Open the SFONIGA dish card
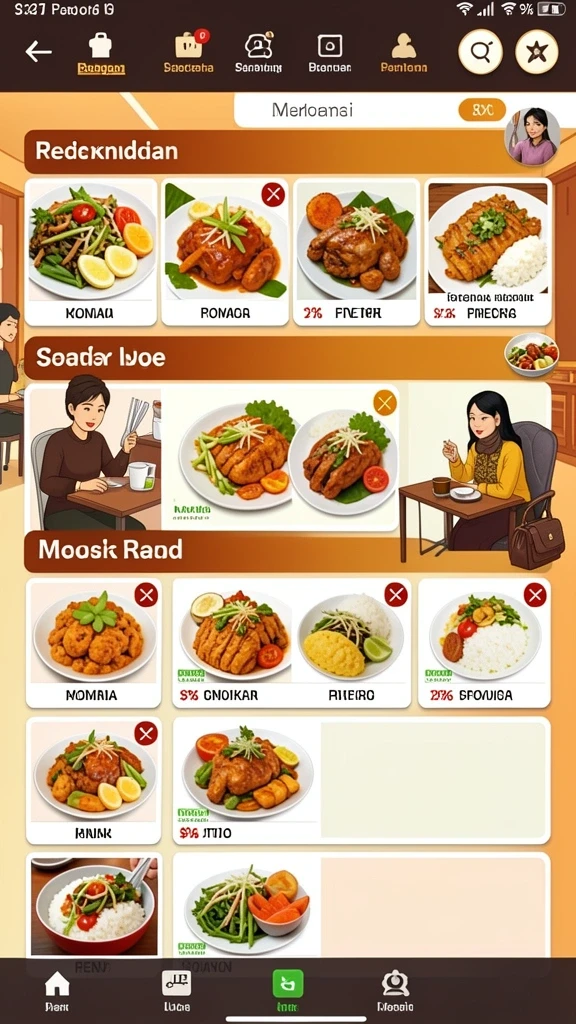Viewport: 576px width, 1024px height. pyautogui.click(x=484, y=642)
